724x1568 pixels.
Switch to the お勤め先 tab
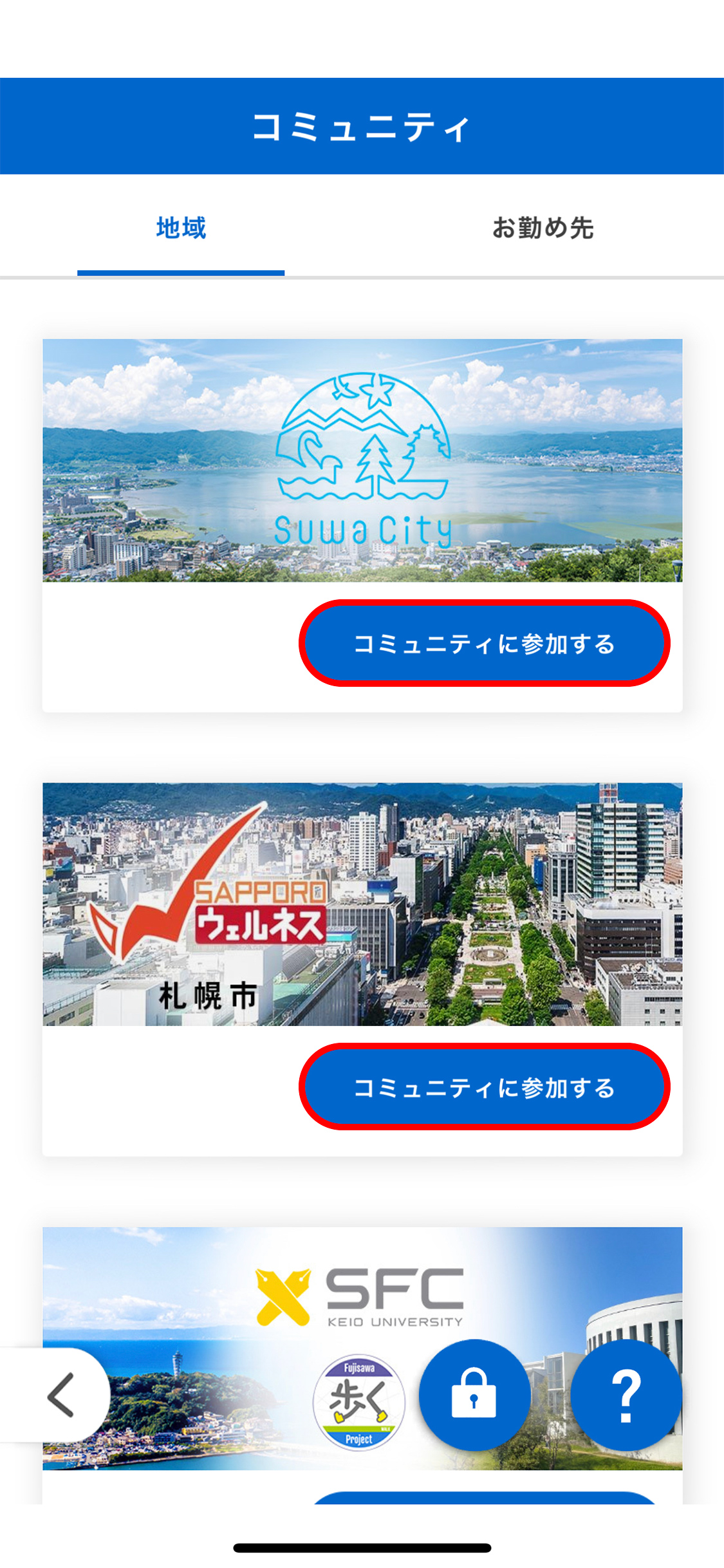coord(543,229)
